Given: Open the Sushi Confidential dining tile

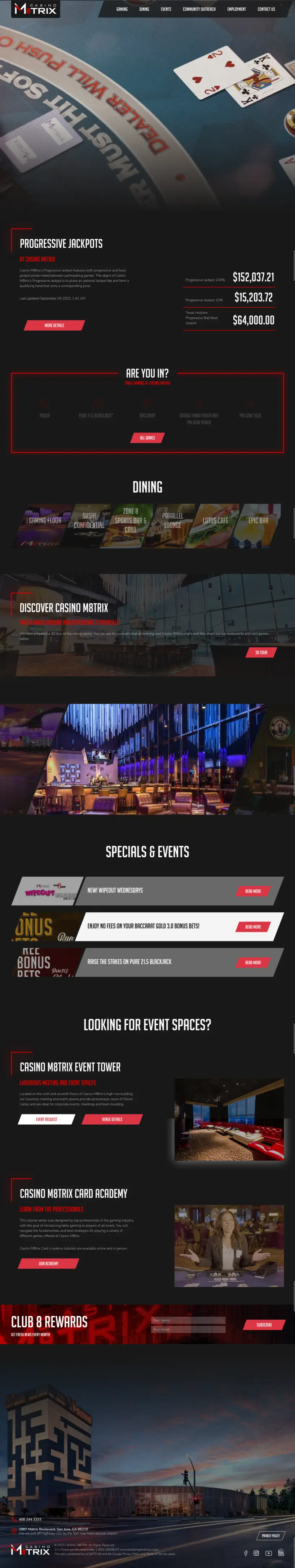Looking at the screenshot, I should coord(89,520).
